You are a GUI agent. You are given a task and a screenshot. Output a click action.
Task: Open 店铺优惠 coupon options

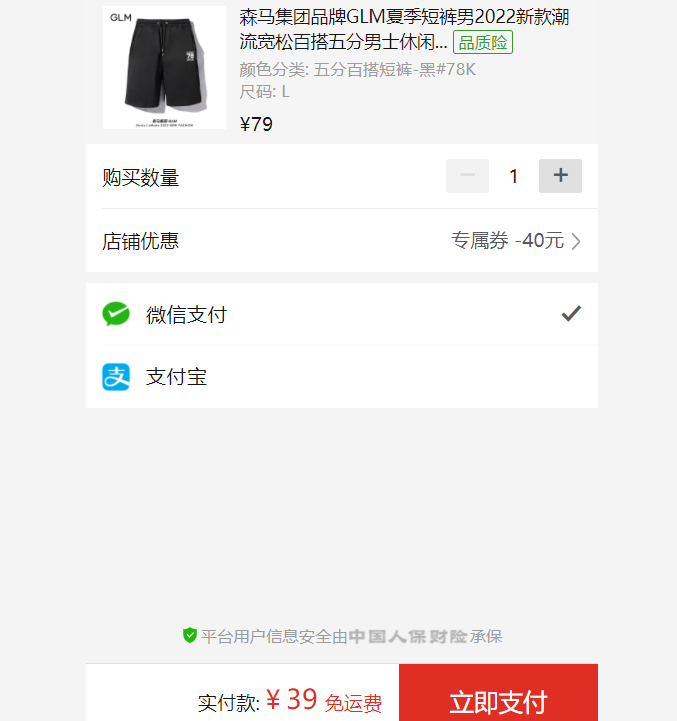(516, 241)
